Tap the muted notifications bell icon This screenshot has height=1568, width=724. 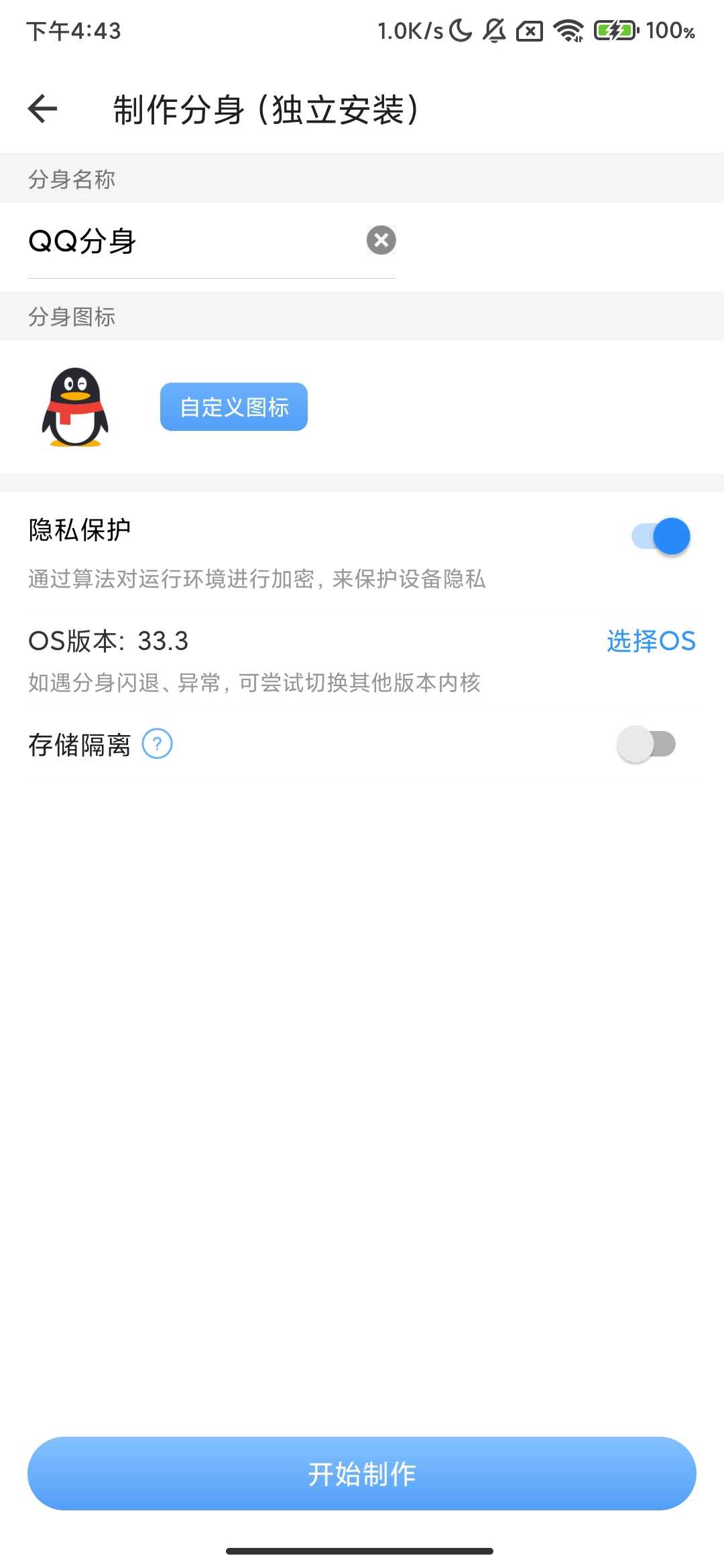click(493, 30)
